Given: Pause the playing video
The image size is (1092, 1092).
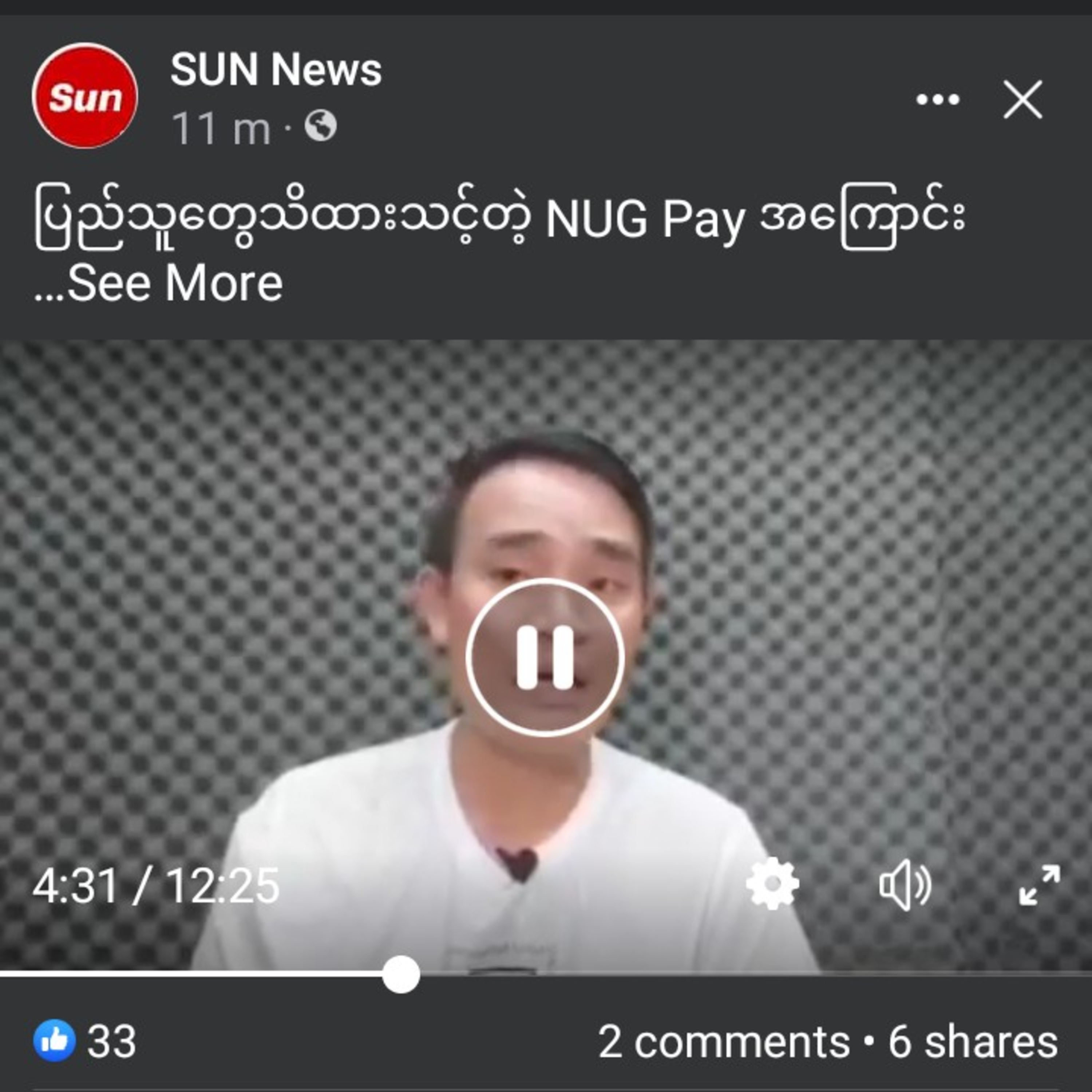Looking at the screenshot, I should click(545, 657).
